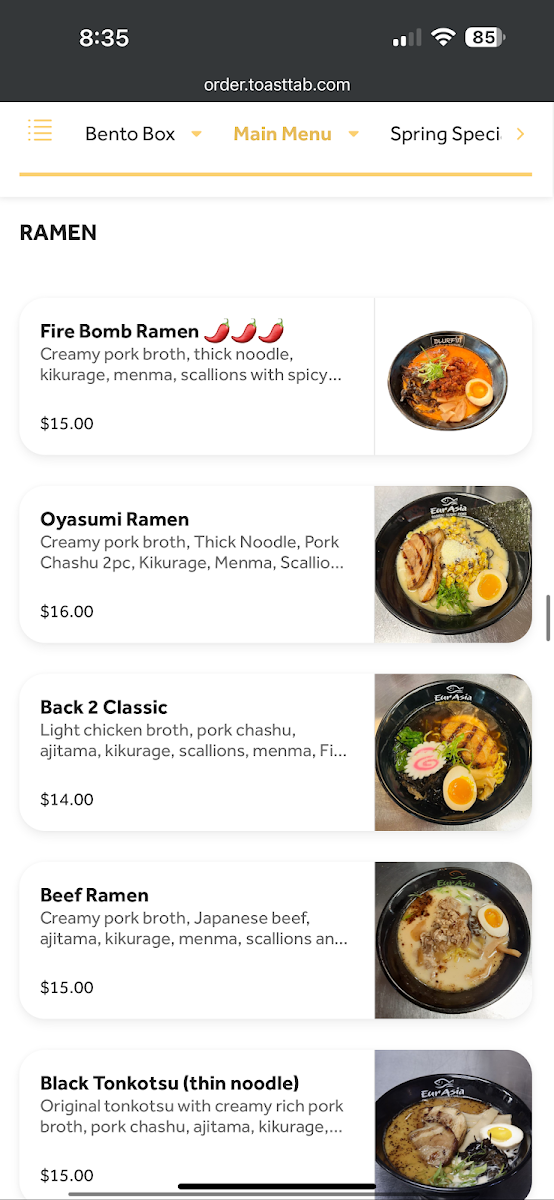Tap the order.toasttab.com address bar
The width and height of the screenshot is (554, 1200).
coord(277,85)
